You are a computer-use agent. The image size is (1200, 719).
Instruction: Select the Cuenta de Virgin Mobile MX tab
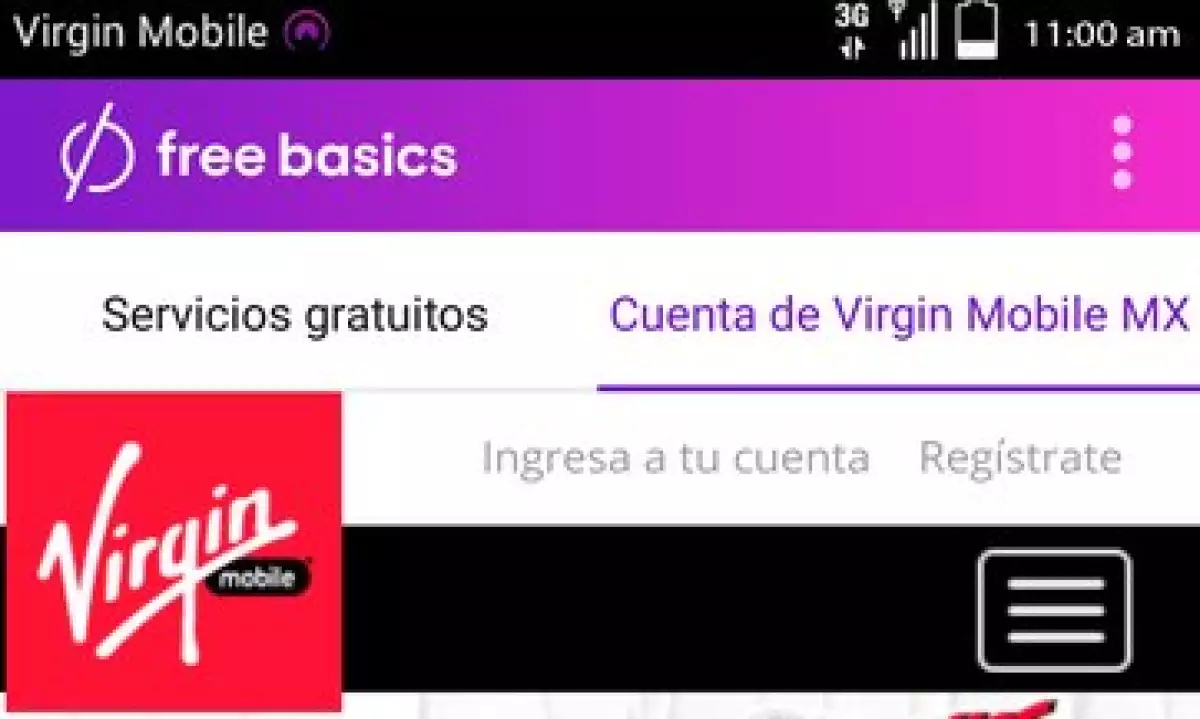click(x=899, y=316)
